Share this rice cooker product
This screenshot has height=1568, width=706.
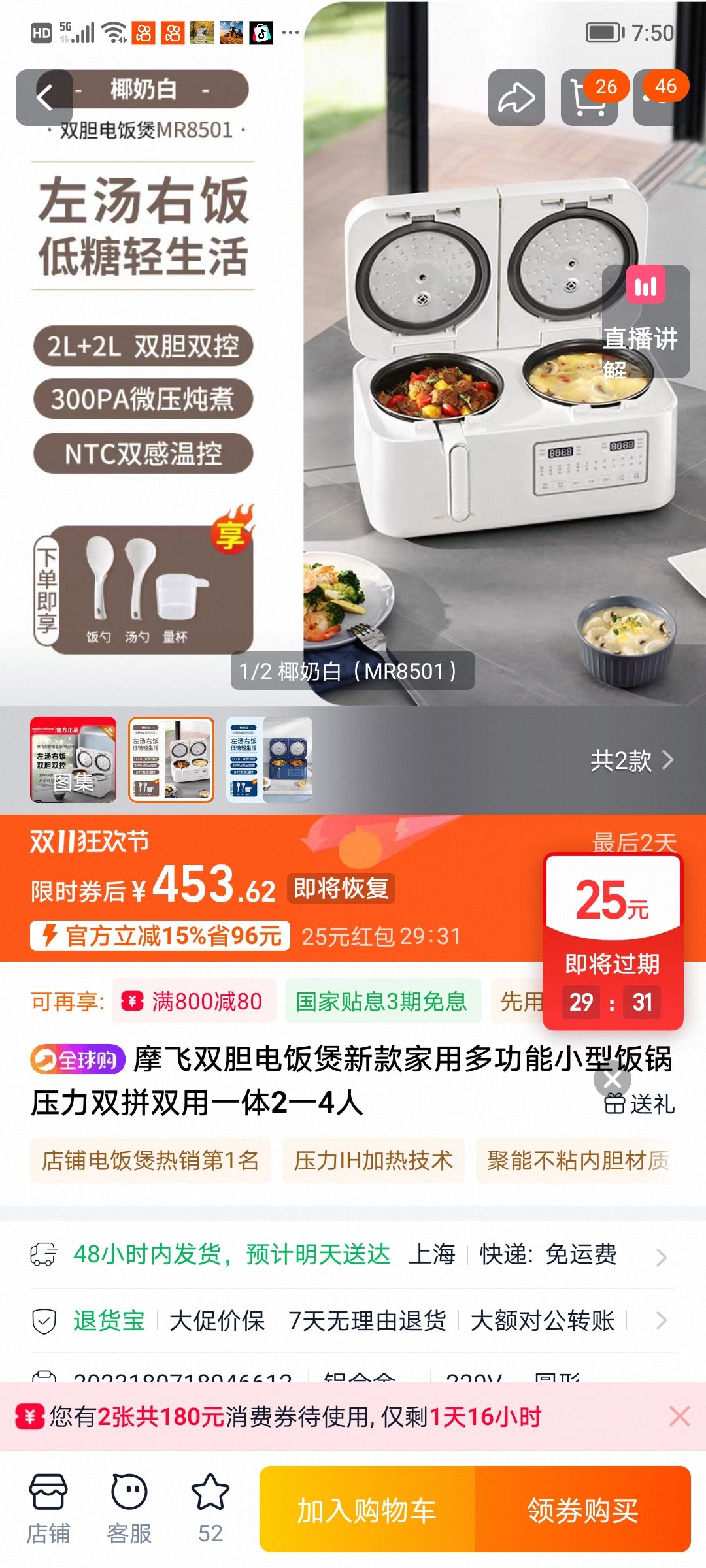[516, 98]
